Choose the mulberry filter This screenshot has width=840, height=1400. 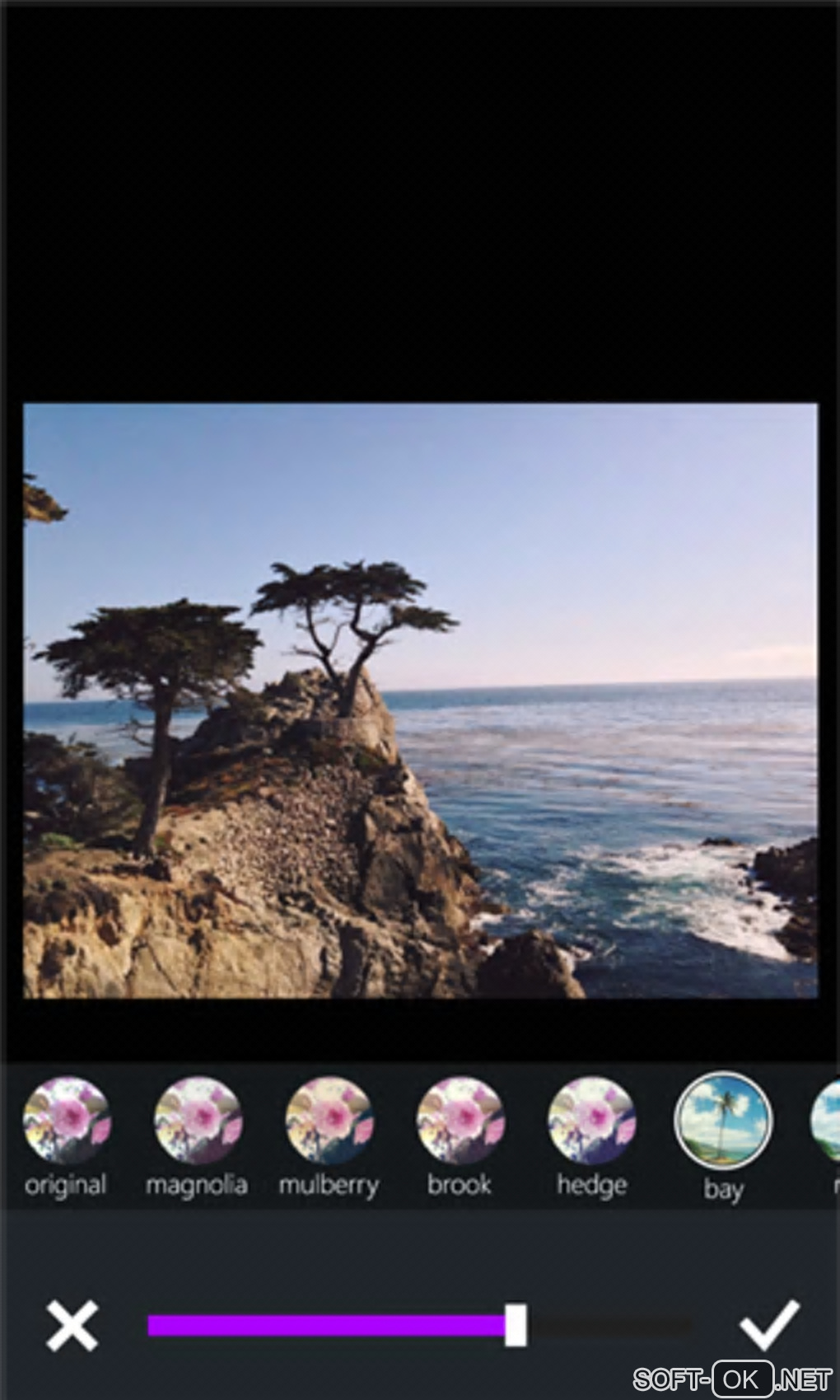[x=329, y=1121]
